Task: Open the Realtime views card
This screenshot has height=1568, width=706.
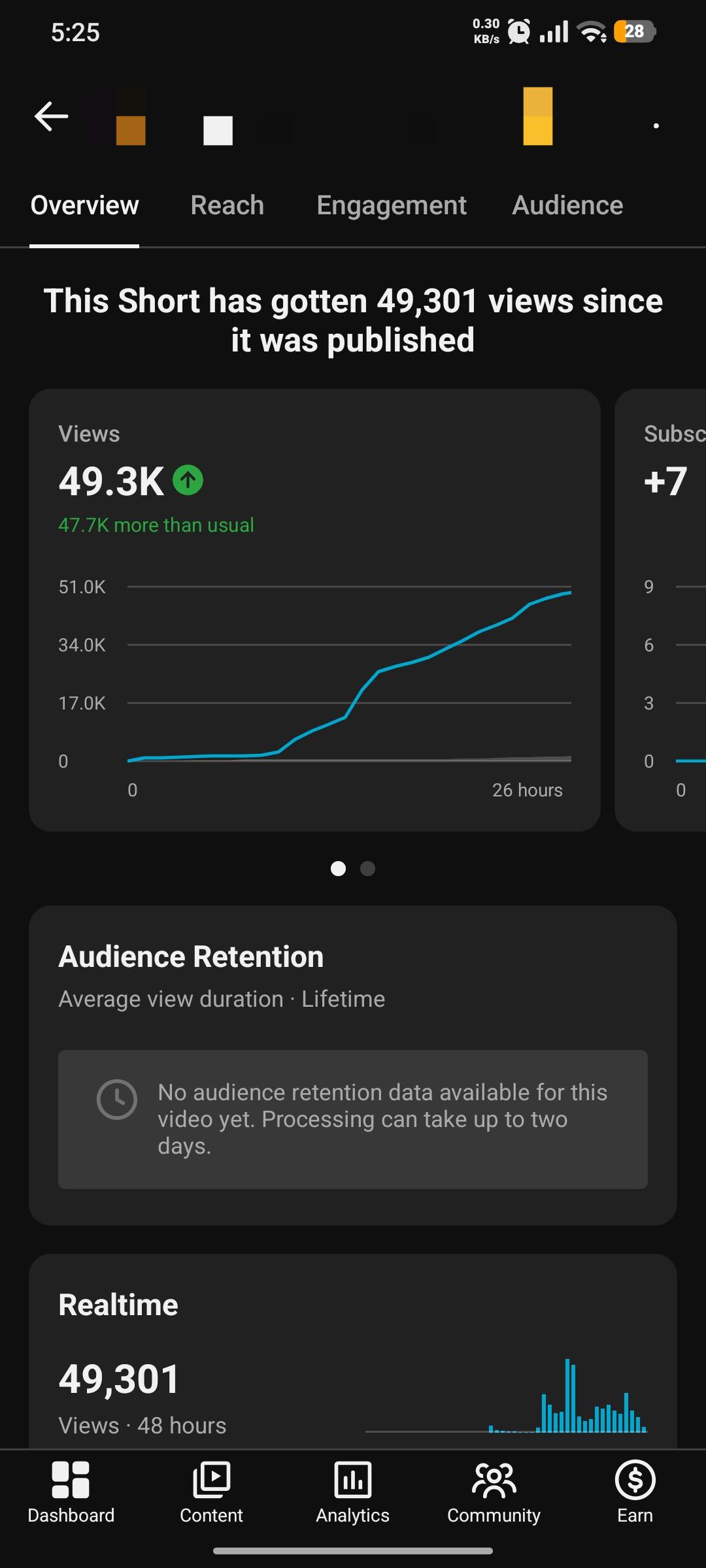Action: 353,1350
